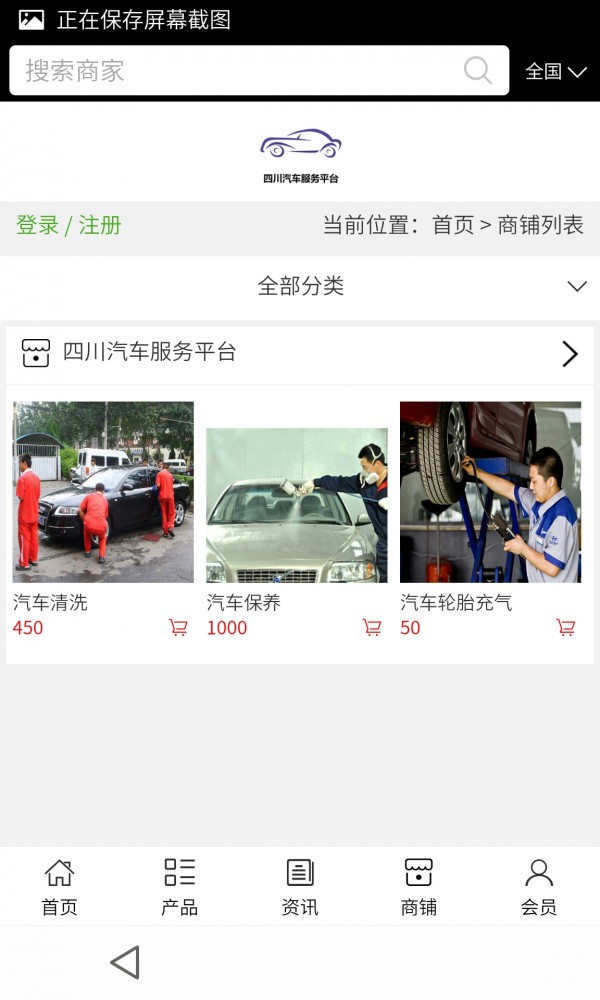Open the 全国 region dropdown
This screenshot has width=600, height=1000.
pos(556,71)
